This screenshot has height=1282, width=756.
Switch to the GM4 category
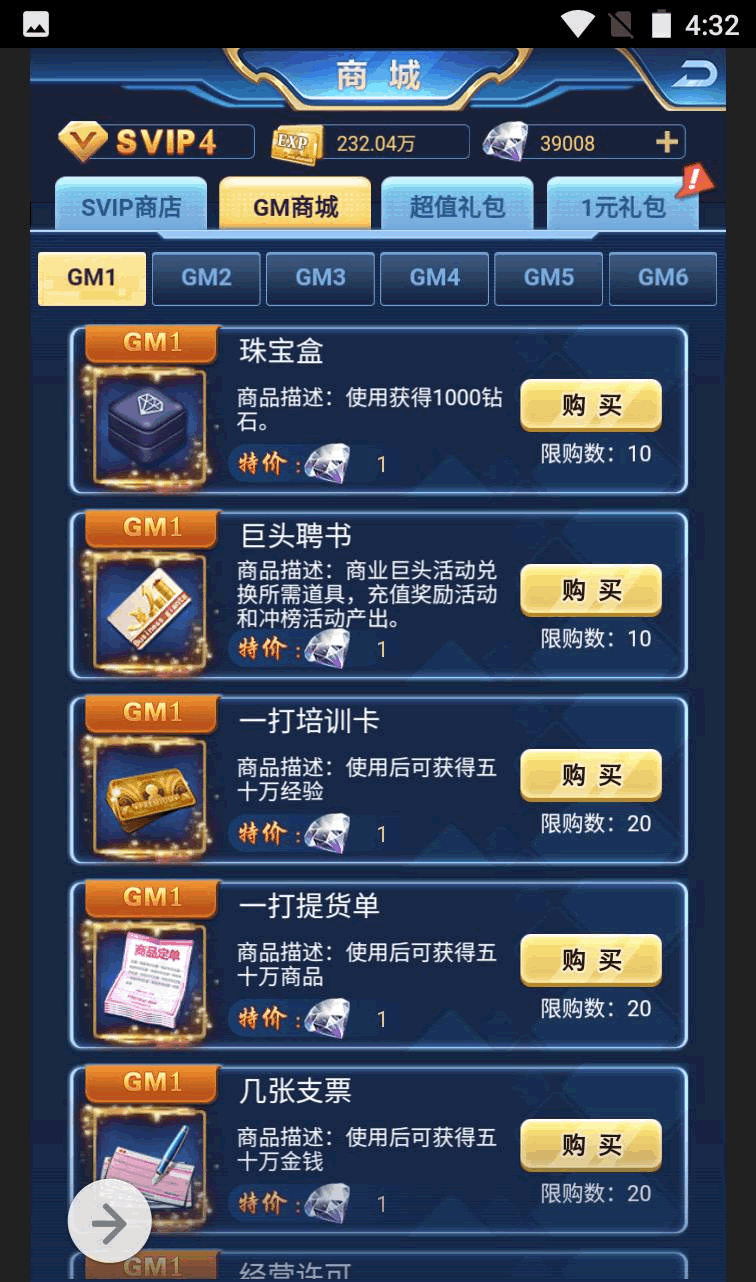coord(434,278)
